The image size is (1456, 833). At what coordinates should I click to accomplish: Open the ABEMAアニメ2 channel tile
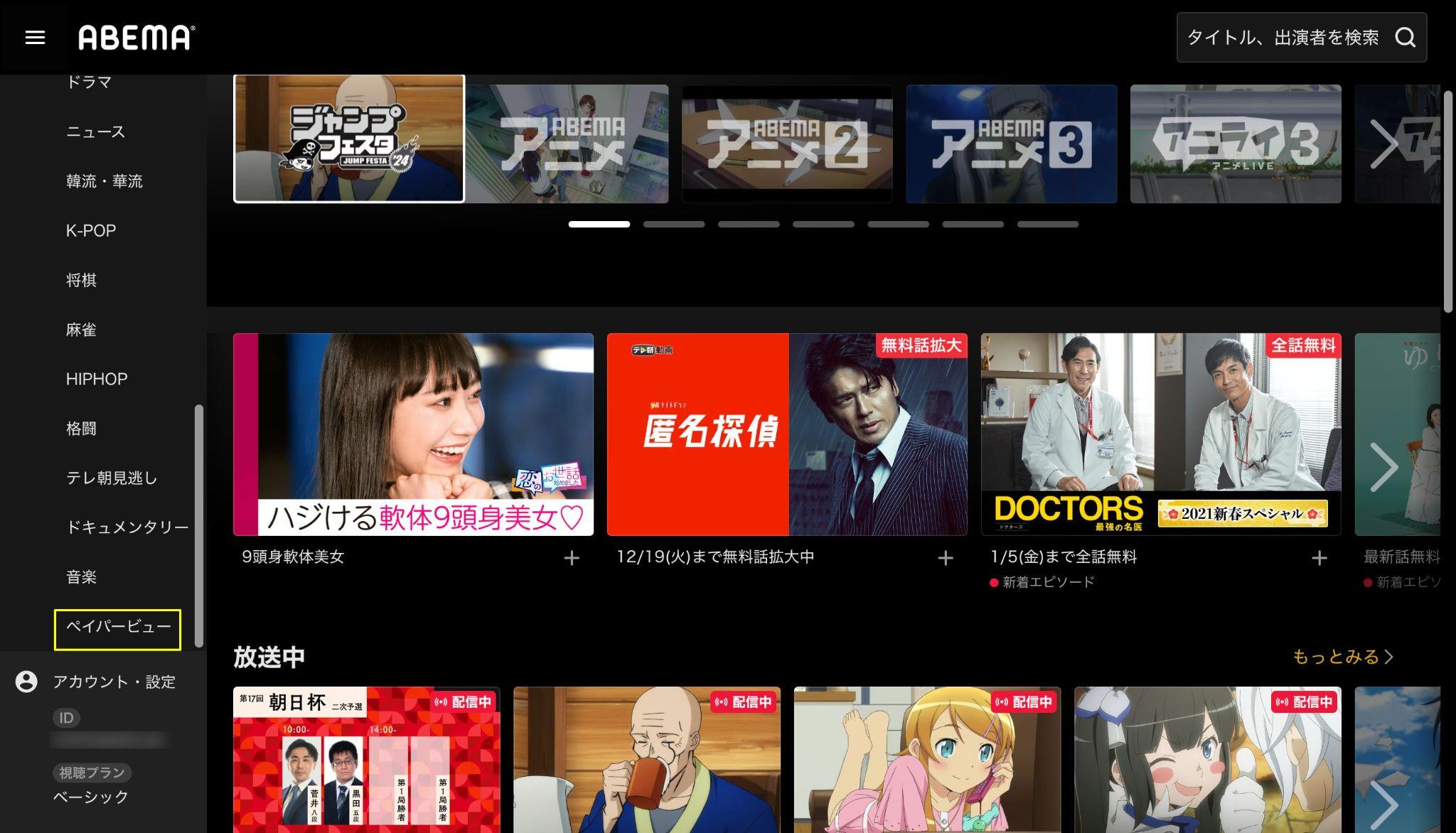tap(787, 144)
